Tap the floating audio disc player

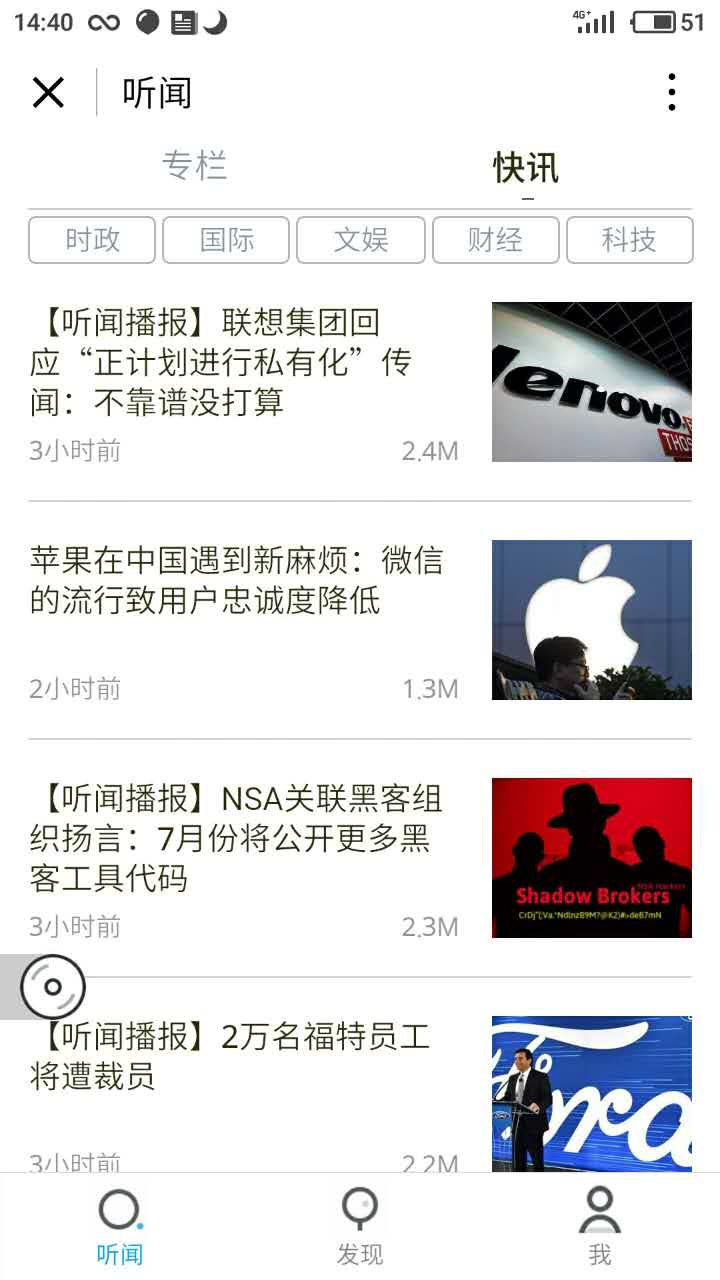[52, 987]
